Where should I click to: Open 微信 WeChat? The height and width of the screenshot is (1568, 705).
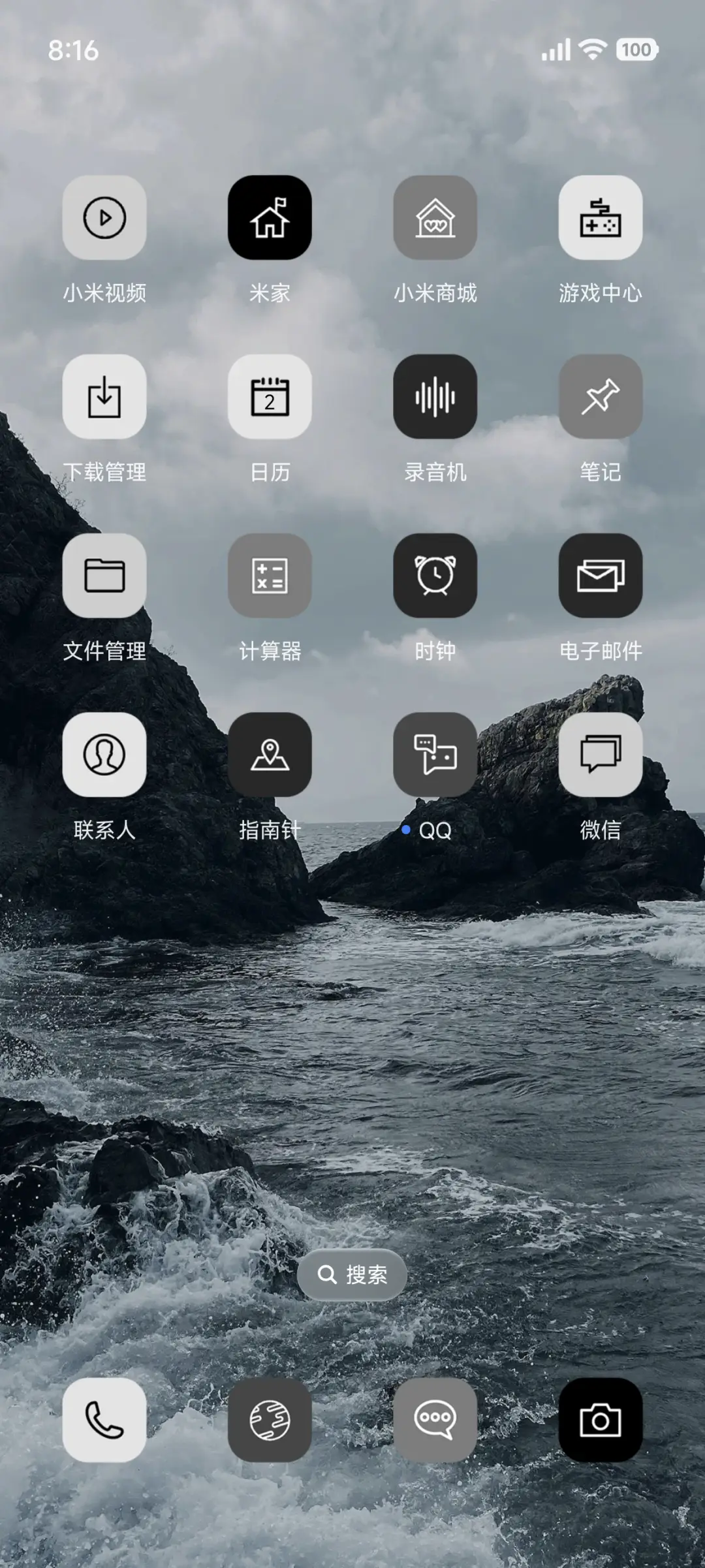(x=601, y=755)
